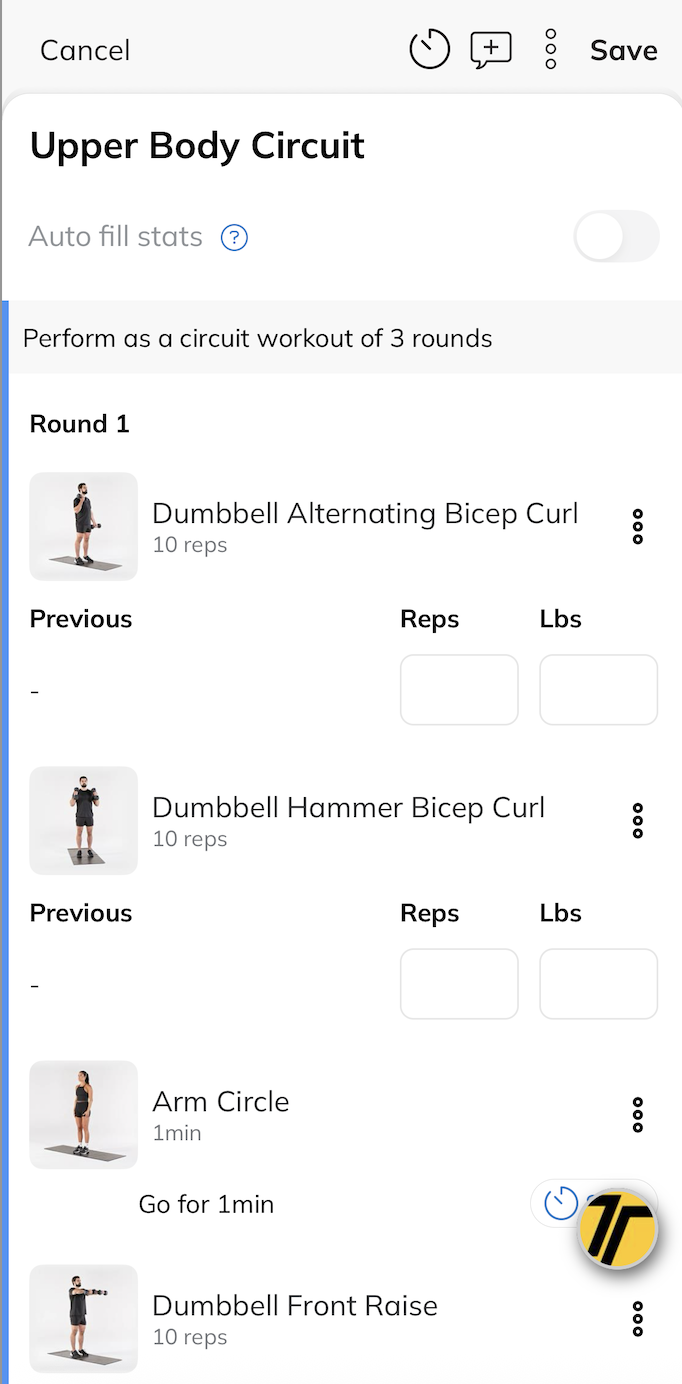View the Arm Circle exercise image
Screen dimensions: 682x1384
(84, 1114)
